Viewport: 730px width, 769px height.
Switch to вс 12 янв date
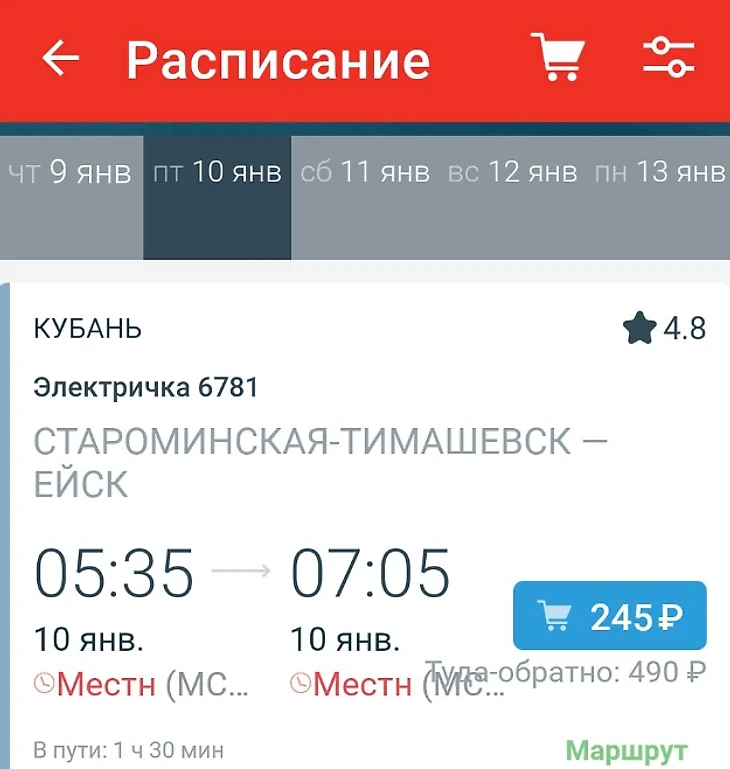point(513,173)
